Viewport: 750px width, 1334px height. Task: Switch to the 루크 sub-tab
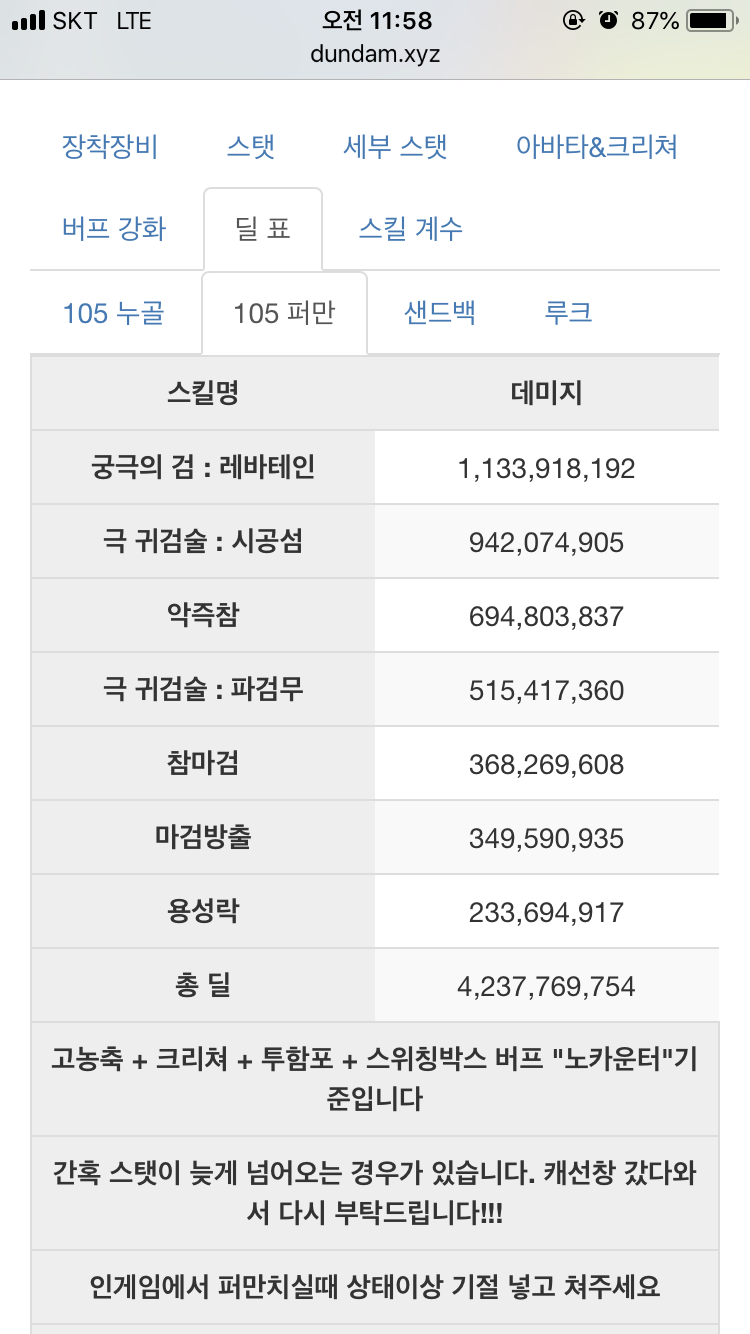click(569, 313)
